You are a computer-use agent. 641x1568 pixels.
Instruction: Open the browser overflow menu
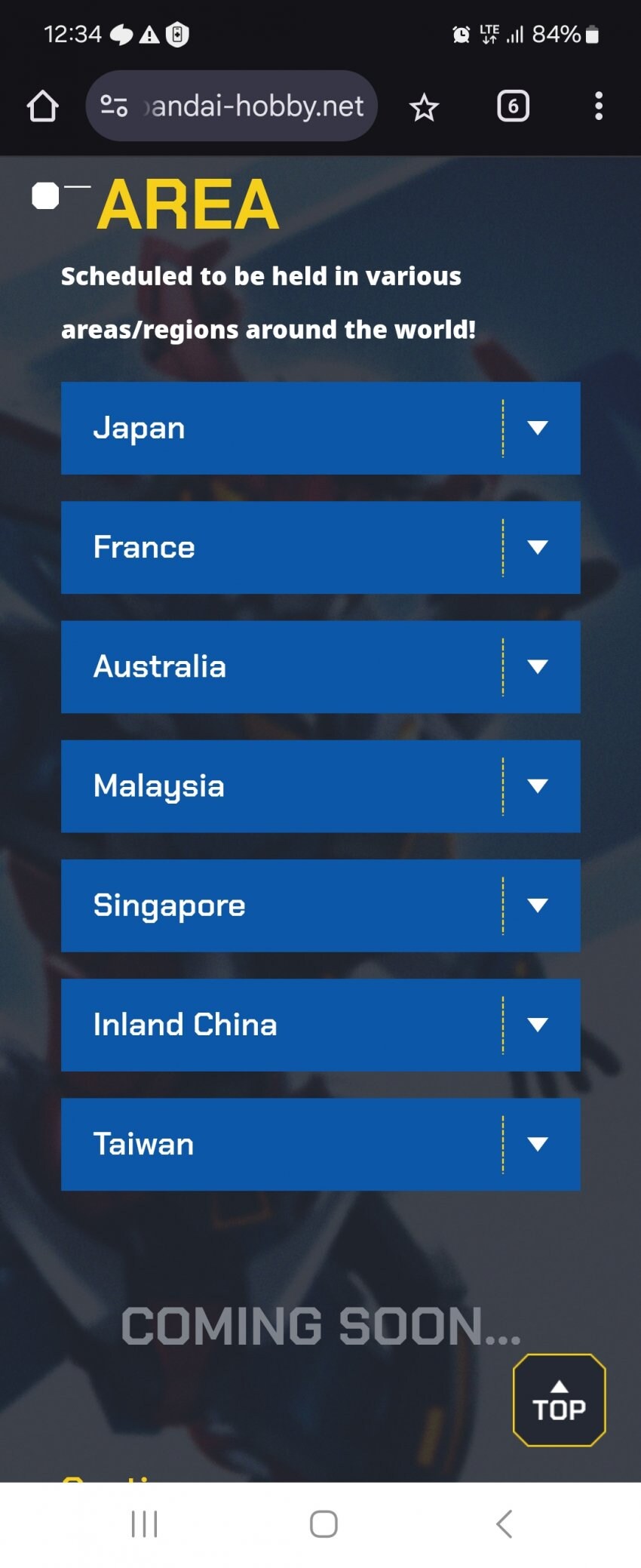click(x=599, y=106)
